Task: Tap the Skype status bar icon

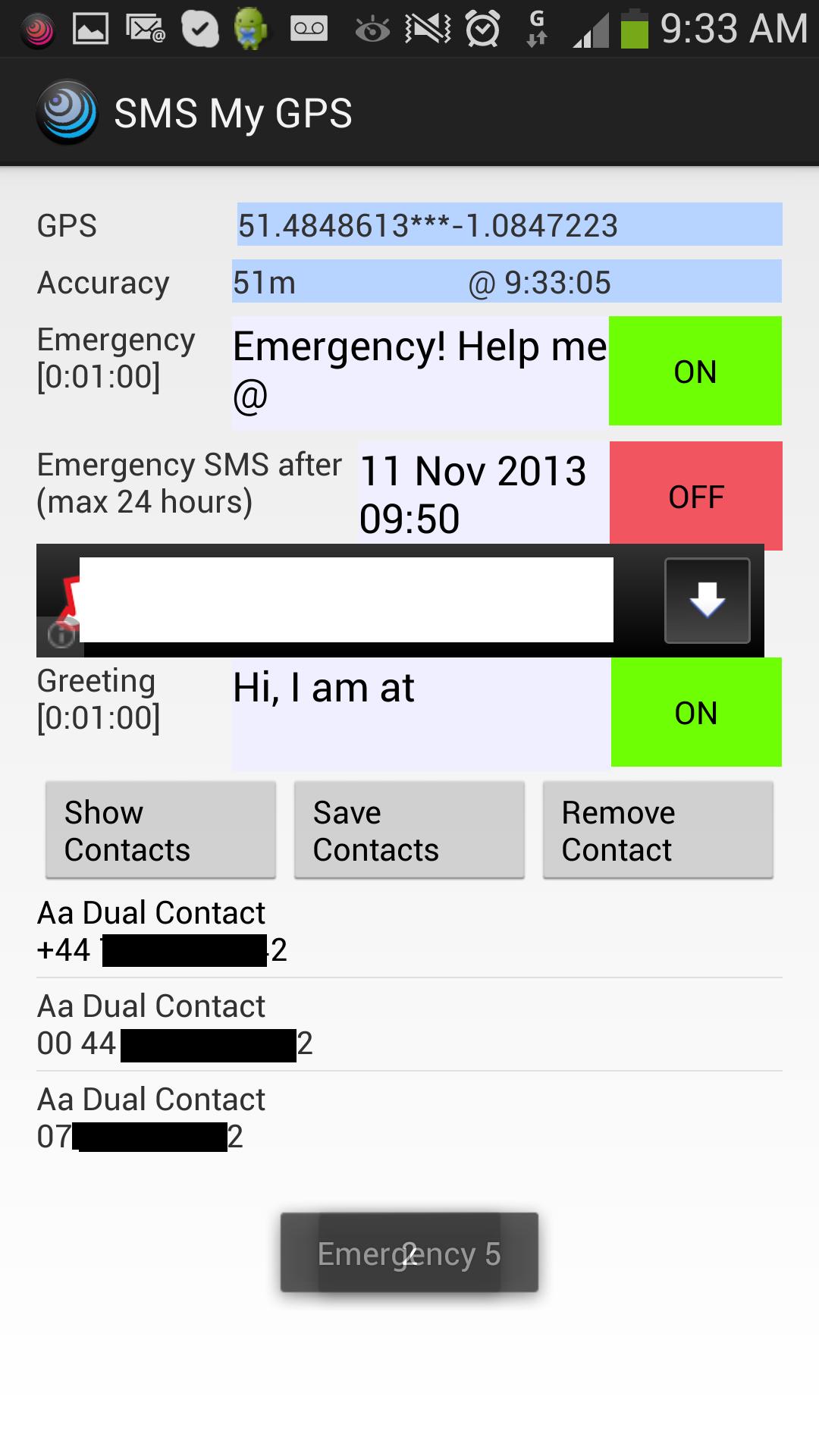Action: pyautogui.click(x=200, y=27)
